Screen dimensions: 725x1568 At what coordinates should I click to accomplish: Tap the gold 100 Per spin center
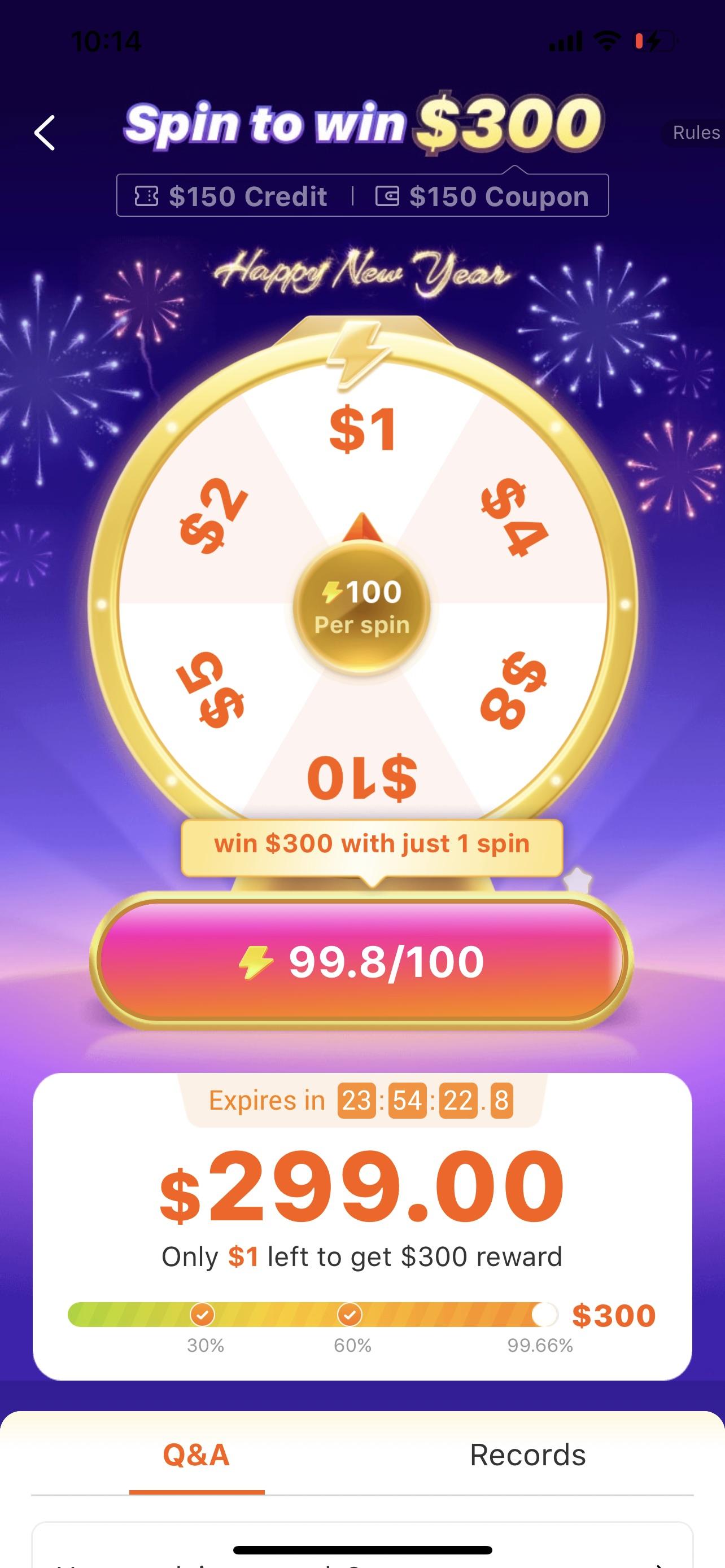(361, 607)
